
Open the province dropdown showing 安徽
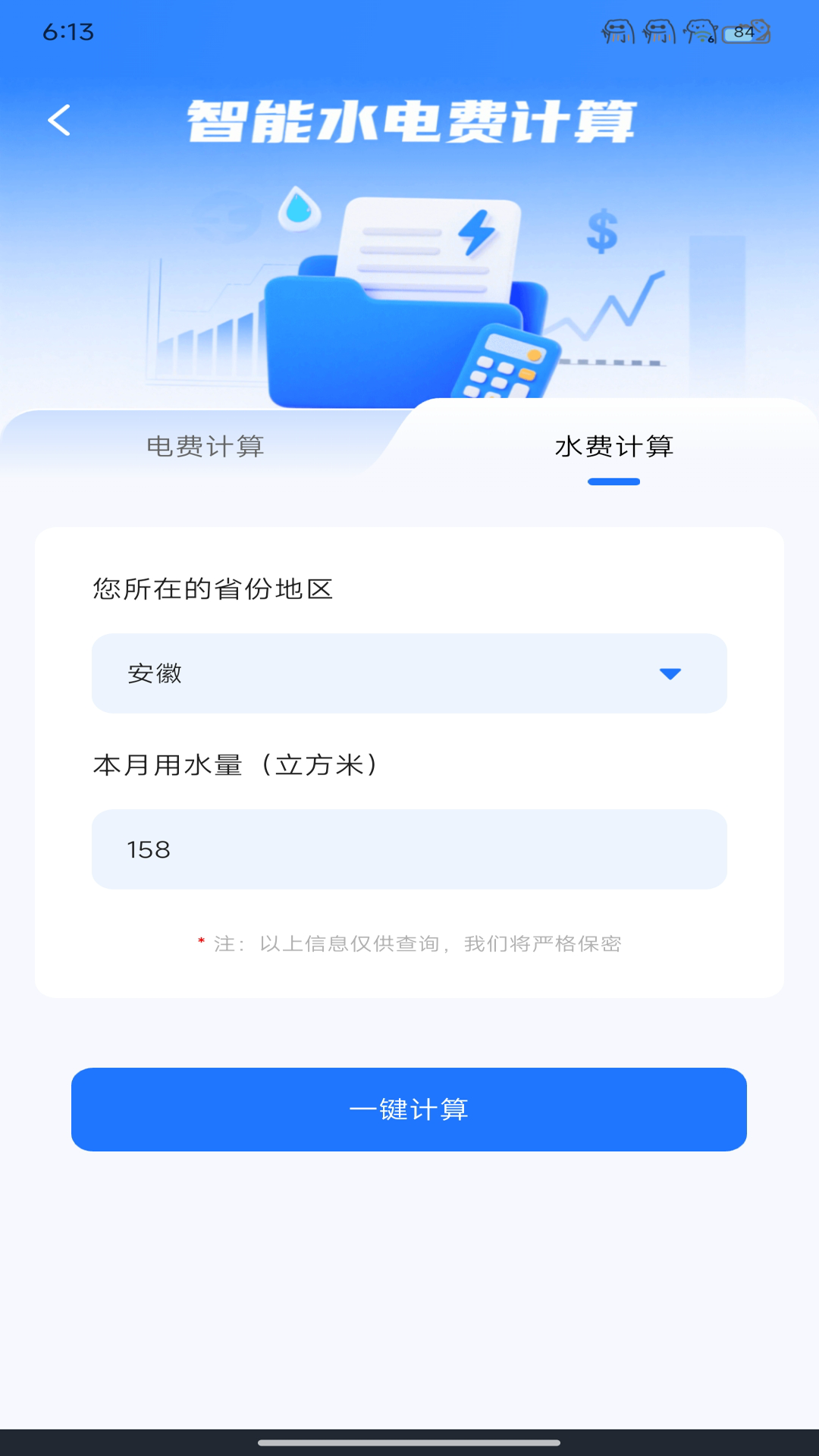(x=409, y=673)
